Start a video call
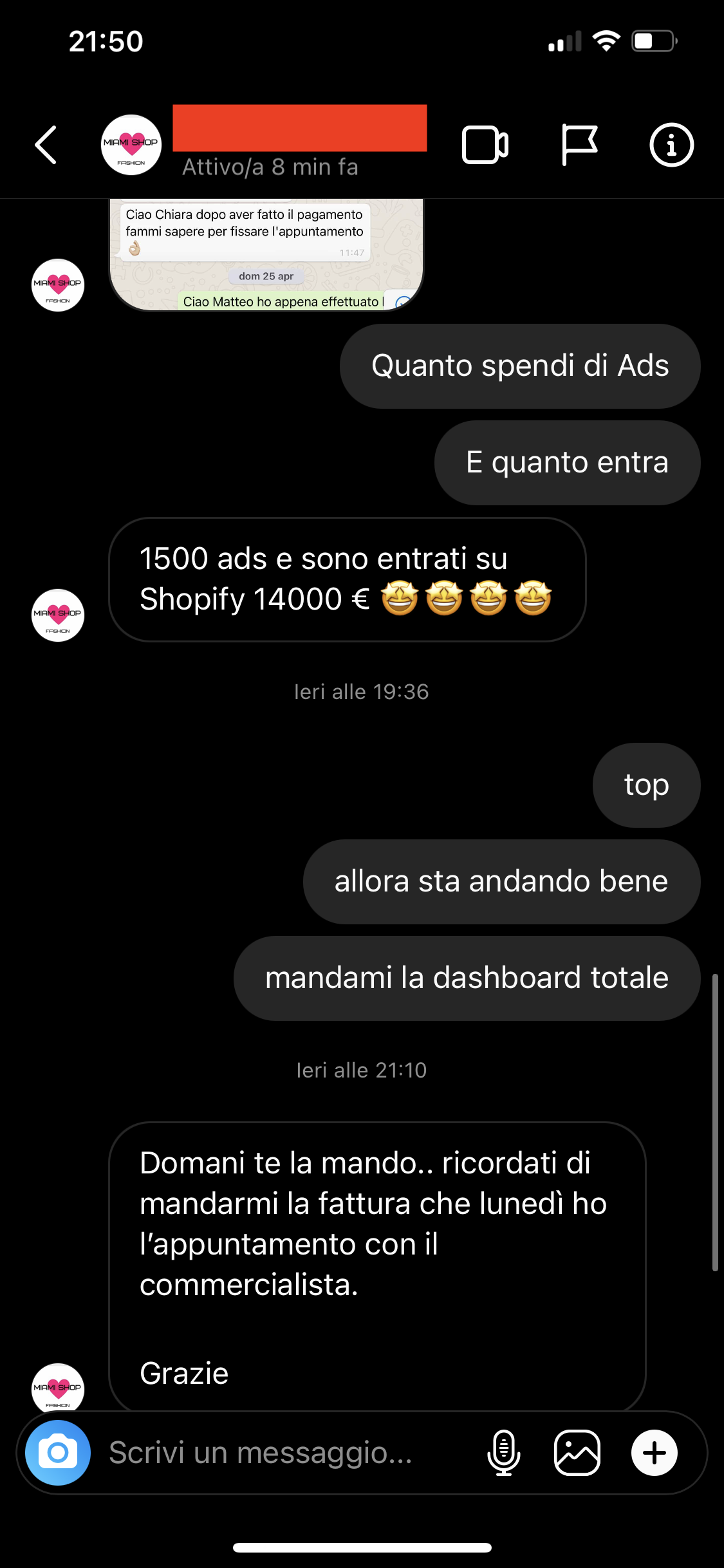Image resolution: width=724 pixels, height=1568 pixels. [485, 145]
